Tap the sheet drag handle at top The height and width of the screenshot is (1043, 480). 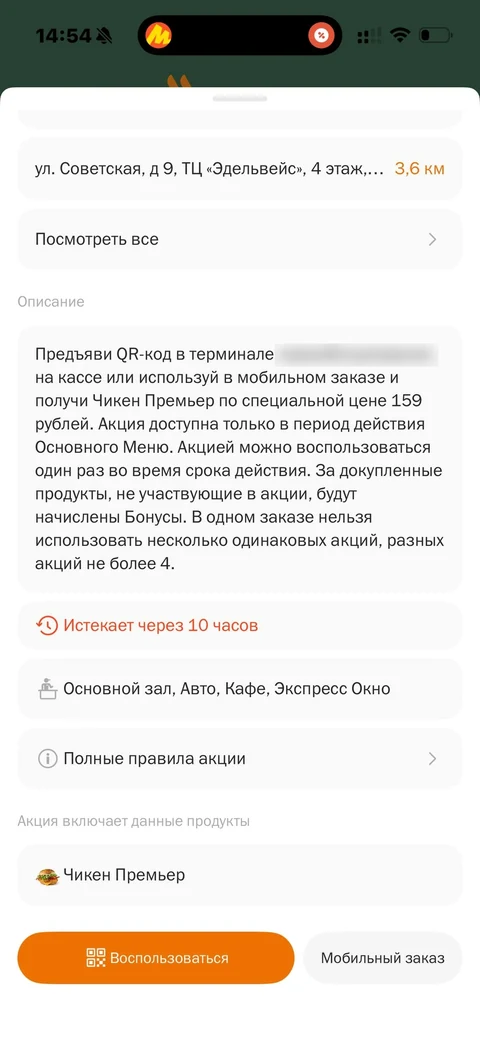(240, 98)
